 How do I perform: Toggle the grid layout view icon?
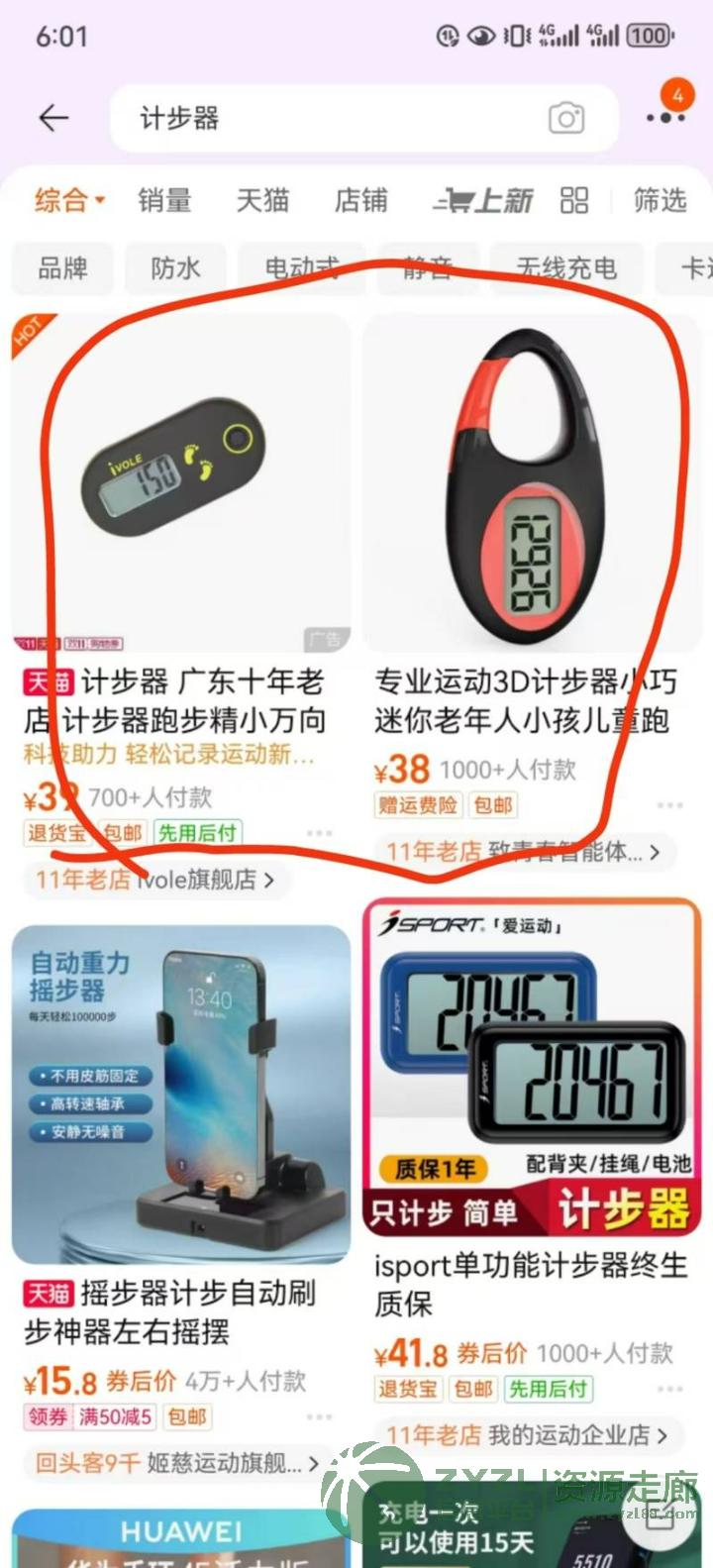pyautogui.click(x=574, y=200)
